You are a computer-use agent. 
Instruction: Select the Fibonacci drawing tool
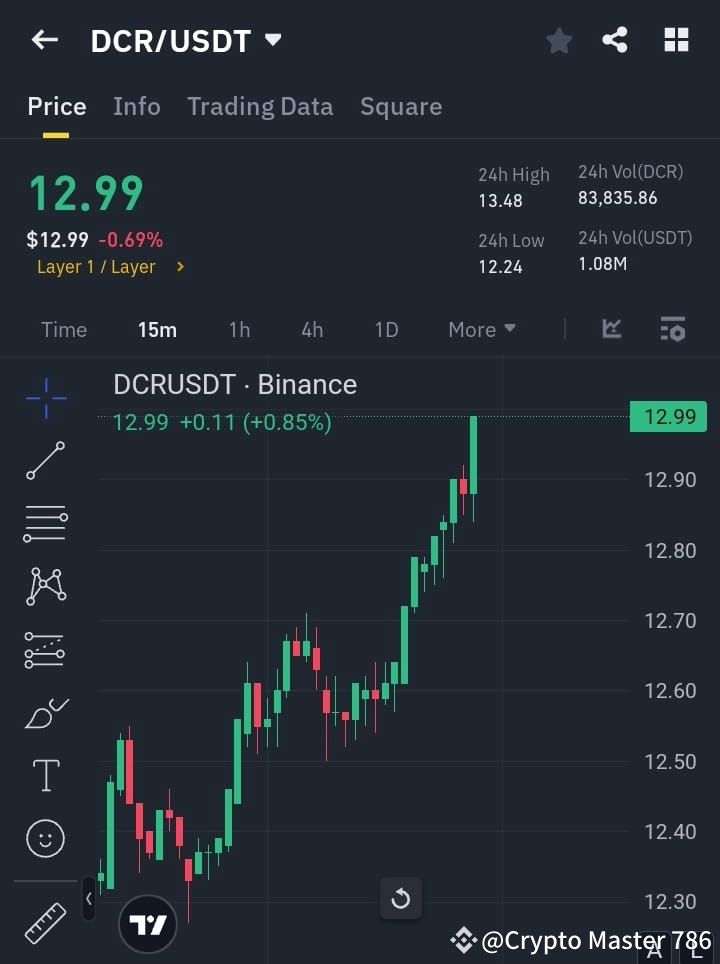coord(45,649)
